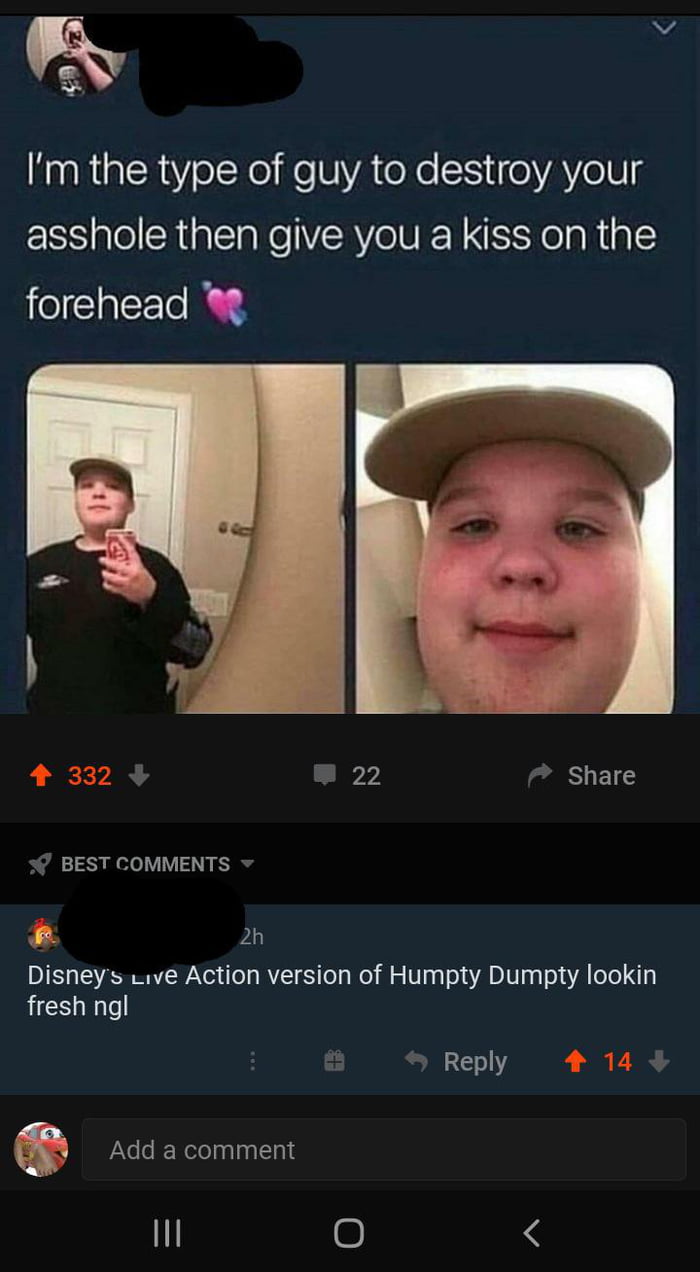Downvote the Humpty Dumpty comment
This screenshot has width=700, height=1272.
point(659,1061)
